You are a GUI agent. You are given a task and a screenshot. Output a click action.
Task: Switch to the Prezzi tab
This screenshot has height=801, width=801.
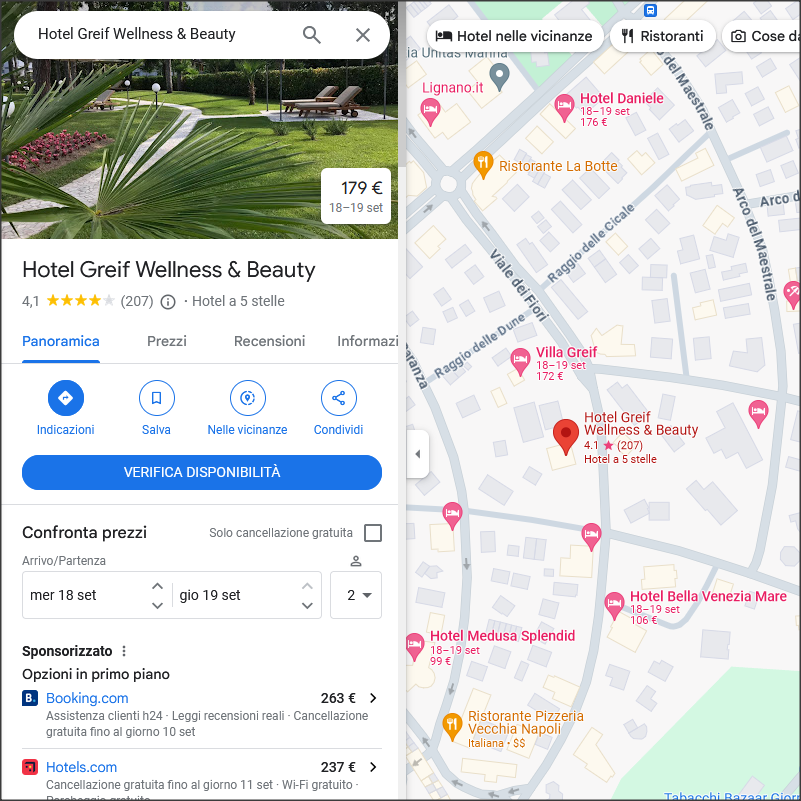point(167,341)
